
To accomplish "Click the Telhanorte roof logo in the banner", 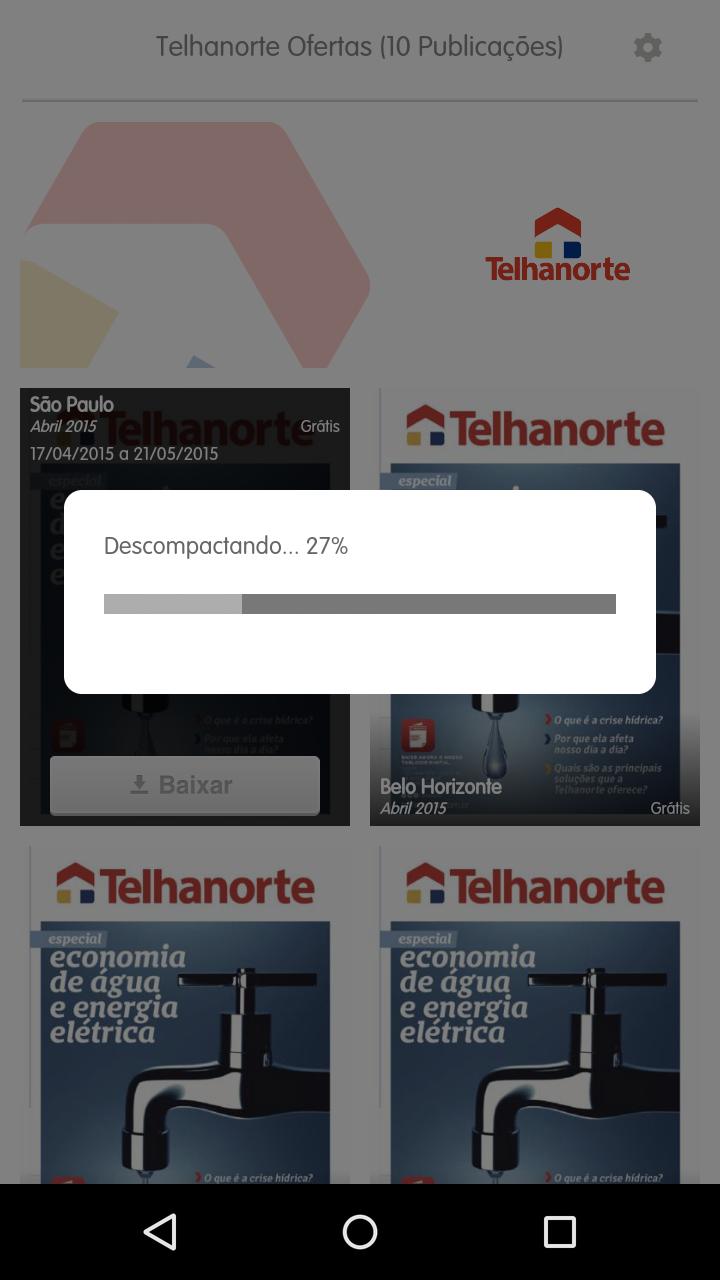I will [x=556, y=222].
